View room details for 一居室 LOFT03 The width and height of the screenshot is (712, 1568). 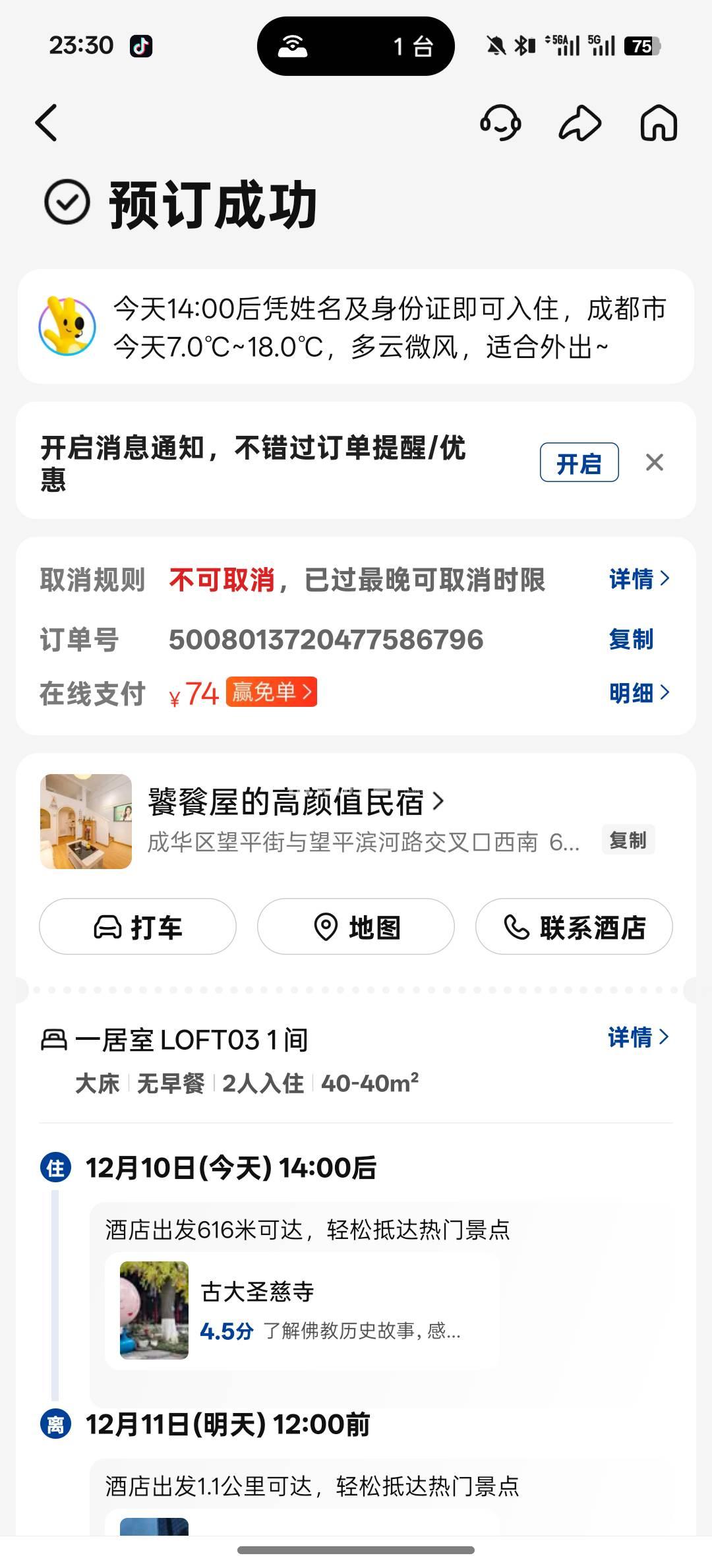coord(638,1037)
